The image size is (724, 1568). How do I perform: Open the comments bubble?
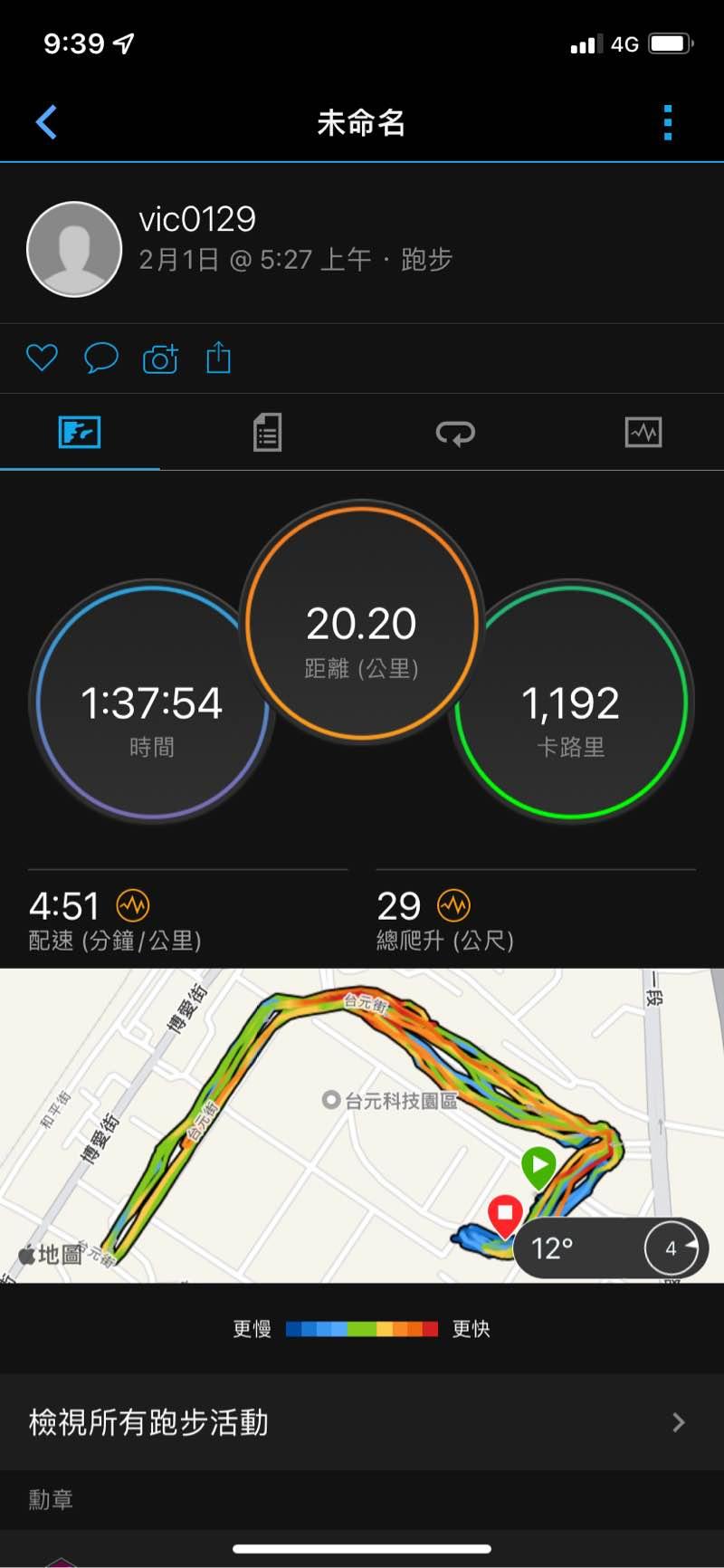coord(101,358)
